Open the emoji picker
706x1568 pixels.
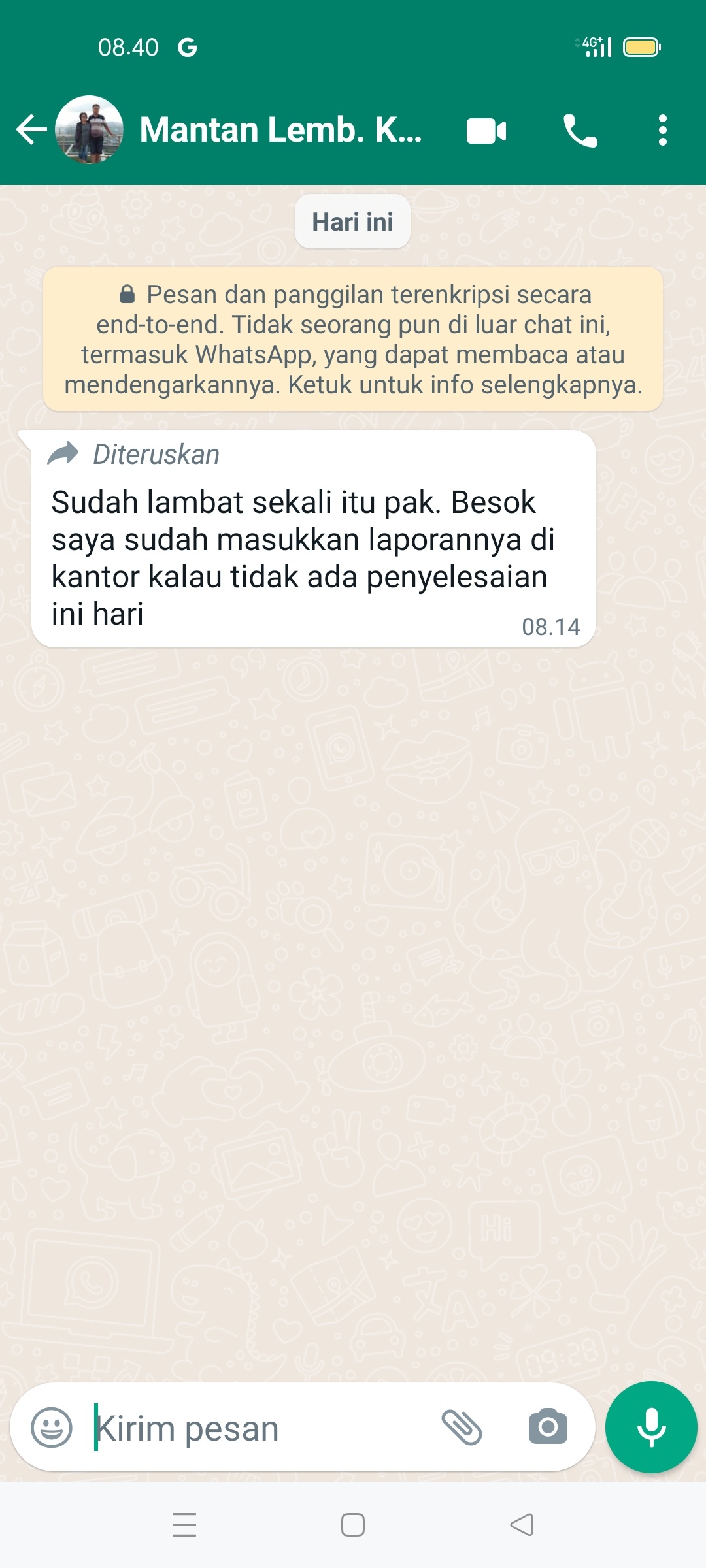[52, 1428]
